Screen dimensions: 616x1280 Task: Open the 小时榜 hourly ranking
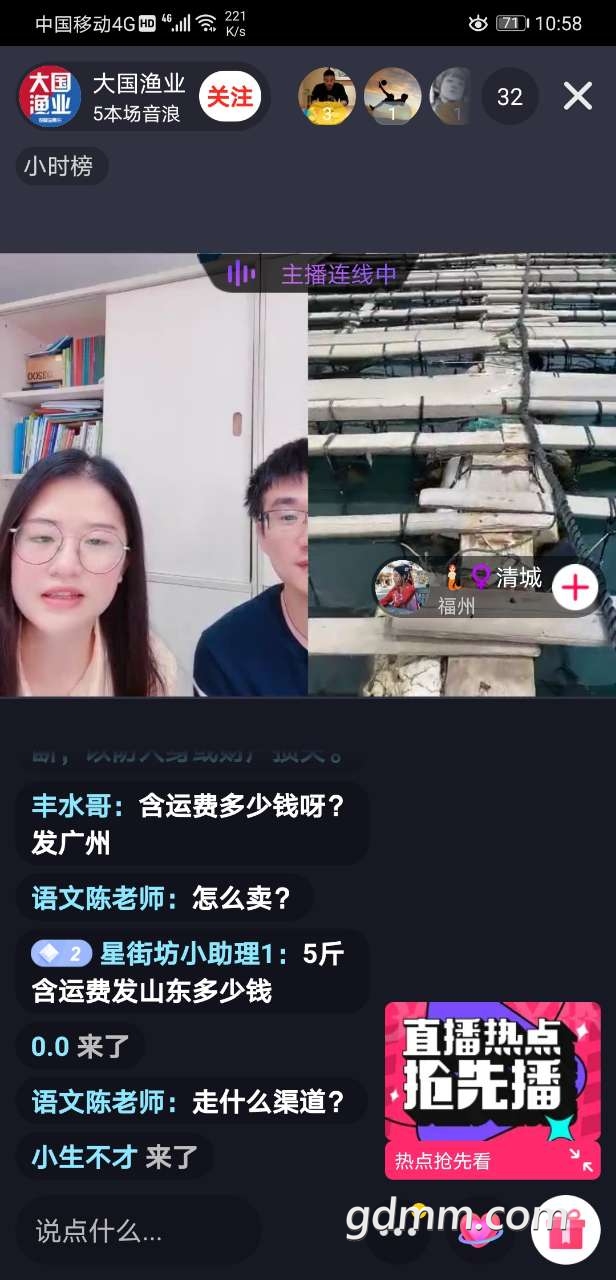pyautogui.click(x=59, y=166)
